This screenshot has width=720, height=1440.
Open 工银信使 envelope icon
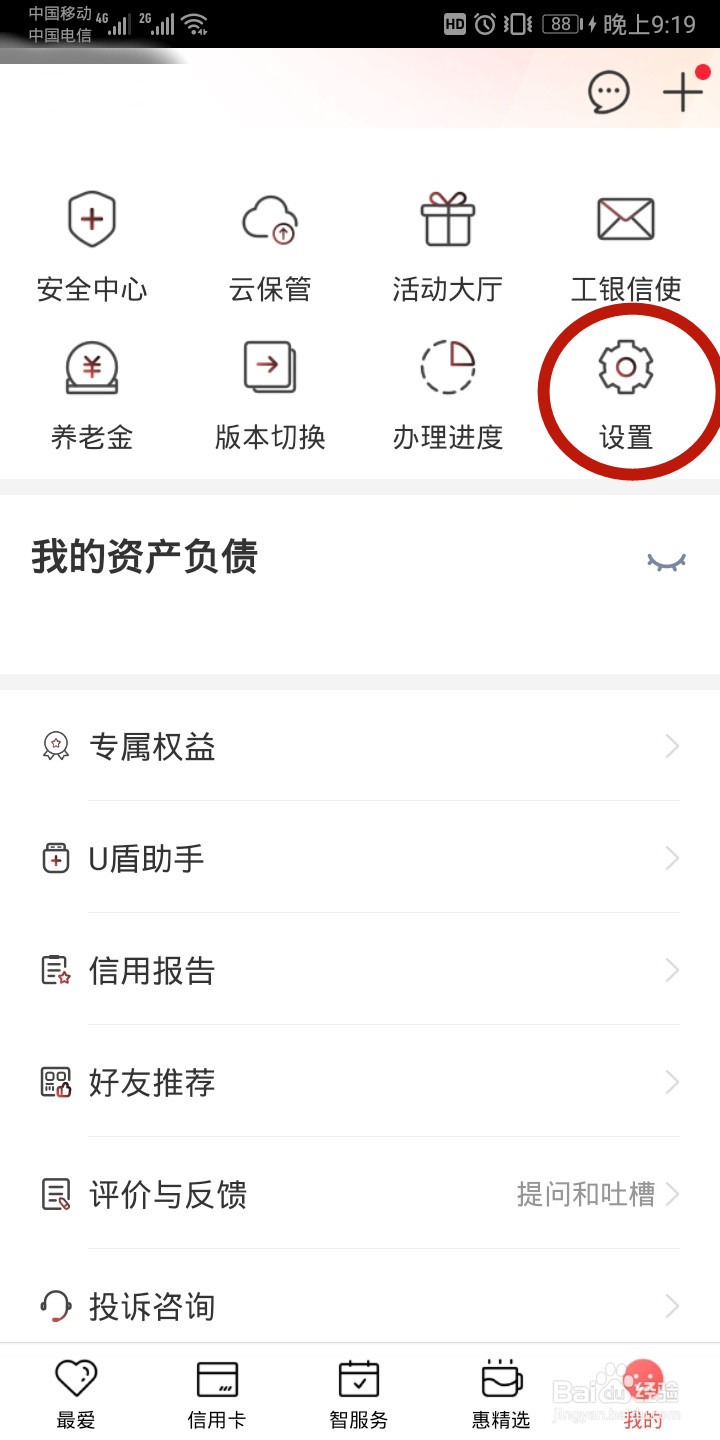626,218
